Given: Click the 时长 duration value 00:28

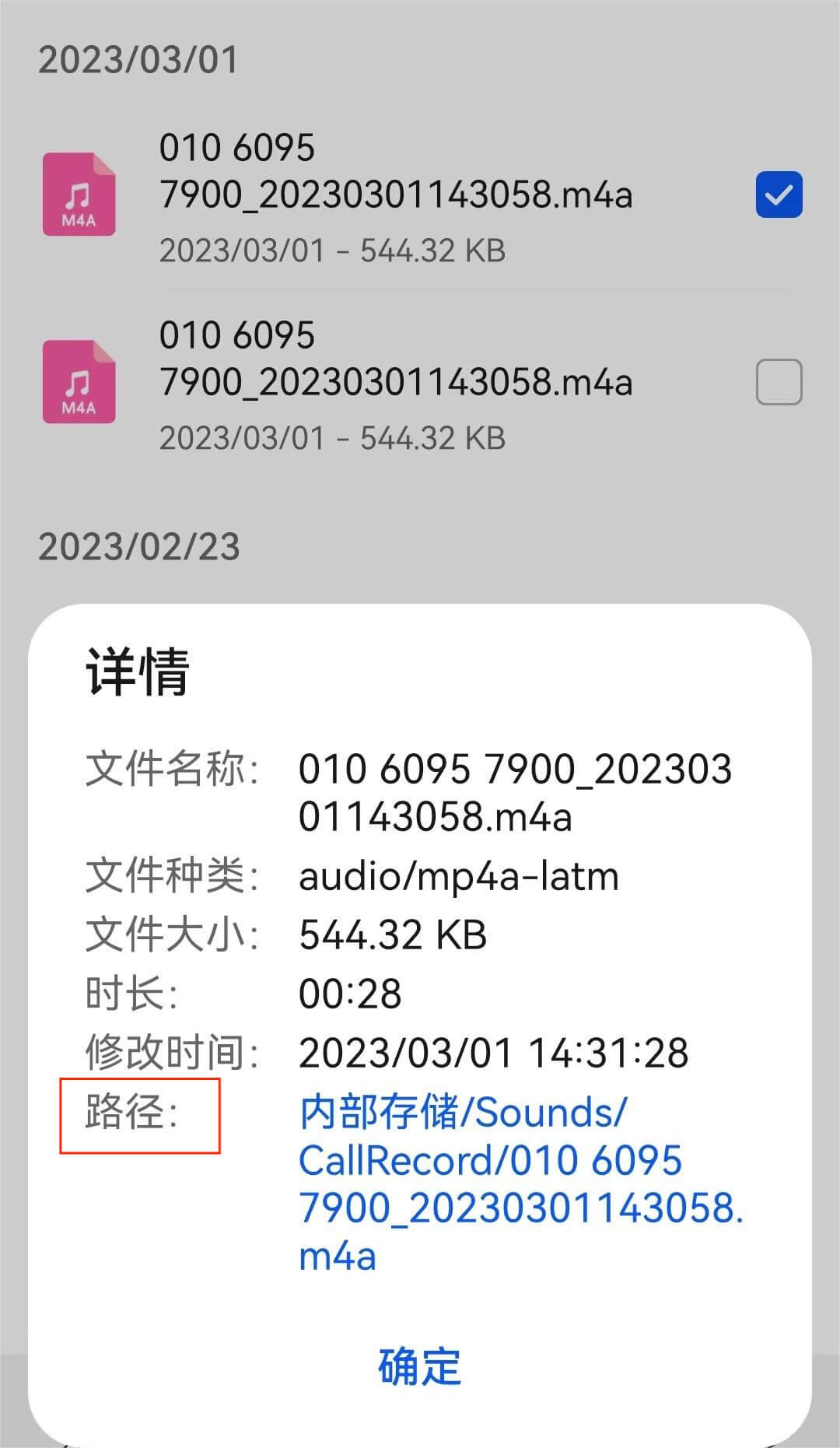Looking at the screenshot, I should coord(350,992).
